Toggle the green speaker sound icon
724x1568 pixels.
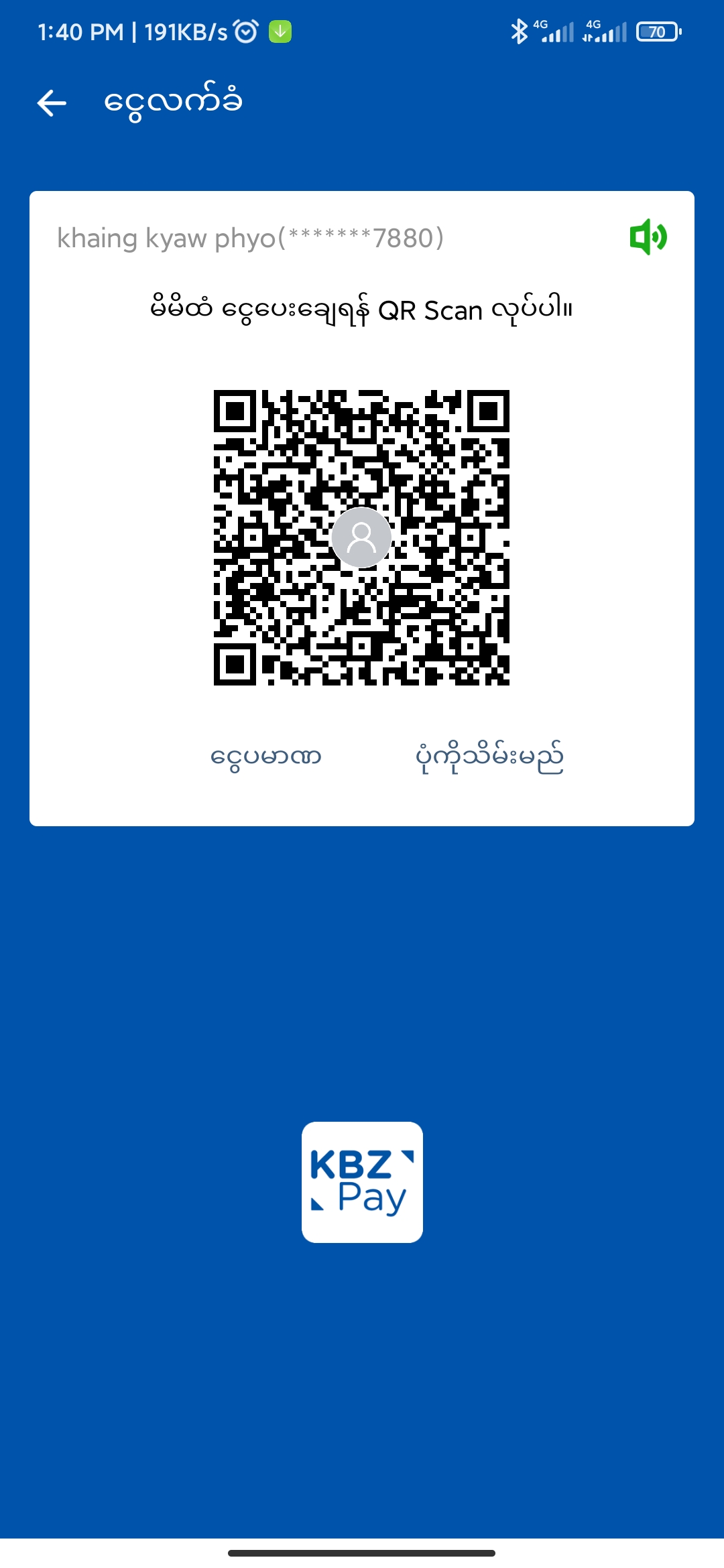coord(648,237)
